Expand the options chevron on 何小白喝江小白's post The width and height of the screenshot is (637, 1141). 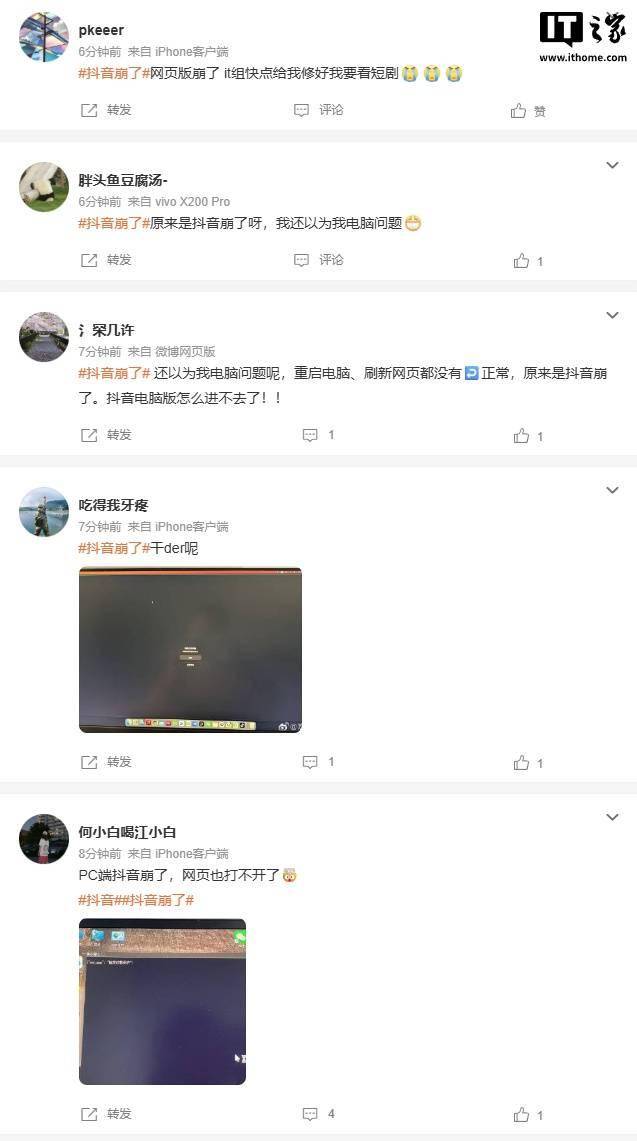612,817
